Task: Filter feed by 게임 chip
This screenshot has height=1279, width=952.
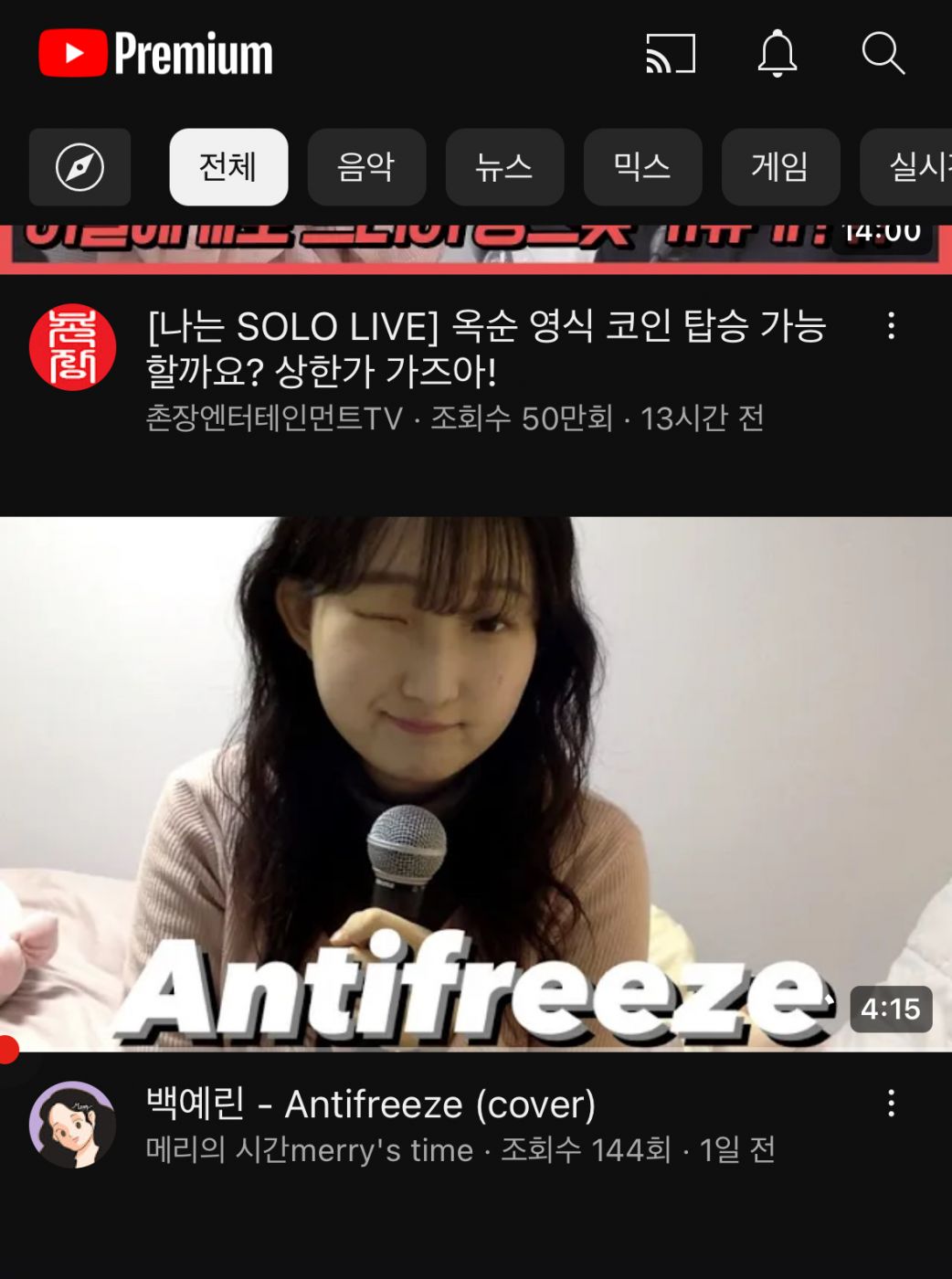Action: coord(780,167)
